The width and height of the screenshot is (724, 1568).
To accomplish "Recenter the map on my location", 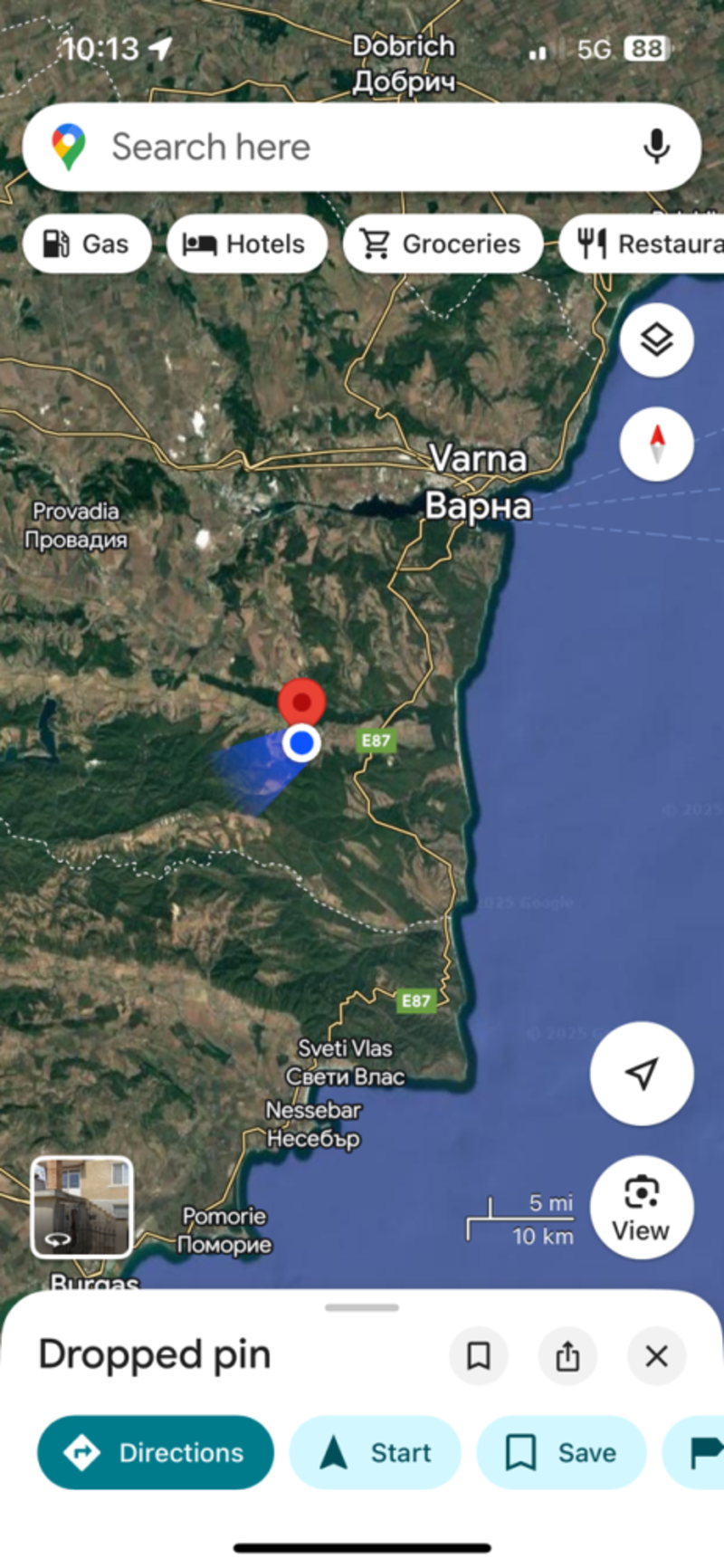I will tap(641, 1074).
